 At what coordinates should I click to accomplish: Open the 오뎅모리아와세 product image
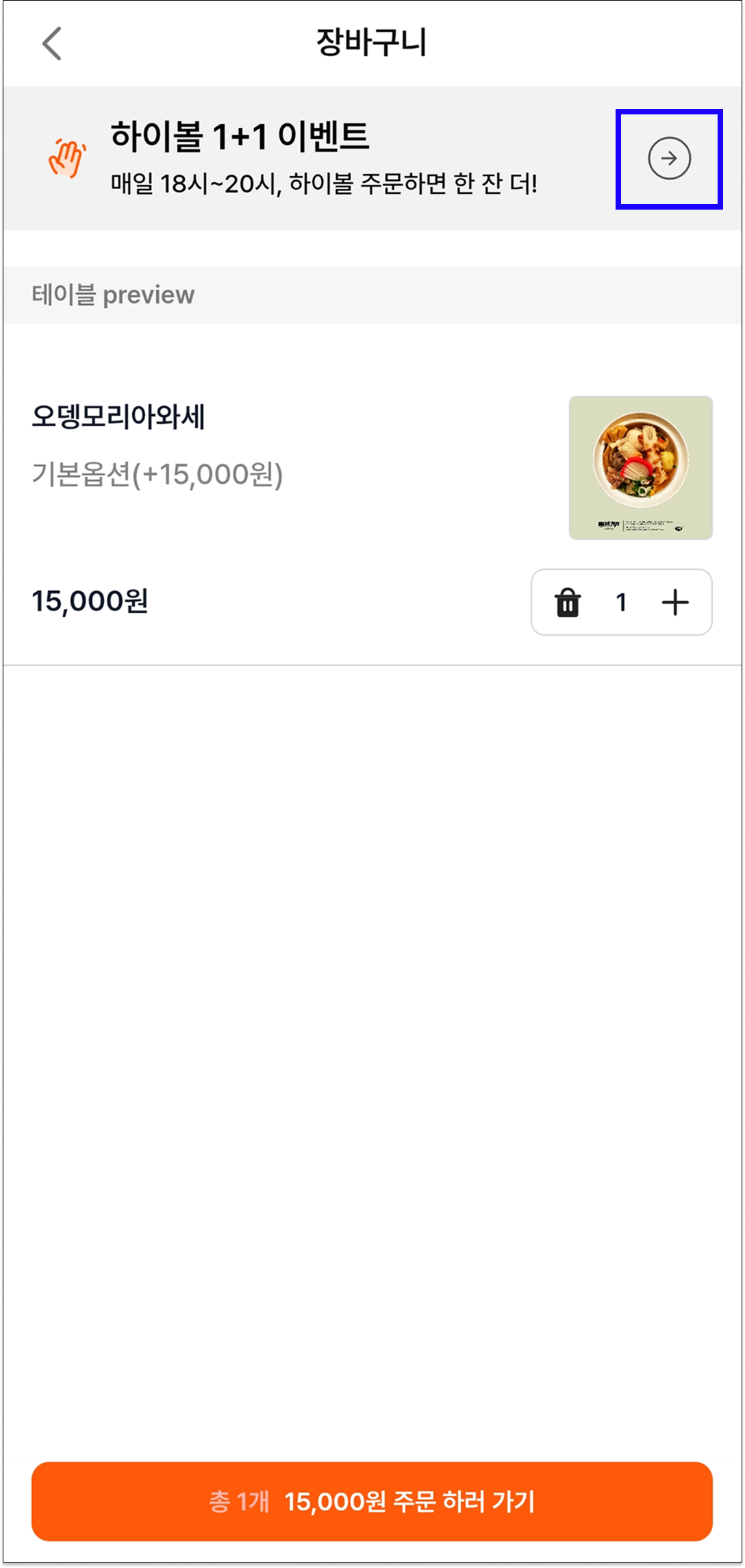pyautogui.click(x=640, y=468)
